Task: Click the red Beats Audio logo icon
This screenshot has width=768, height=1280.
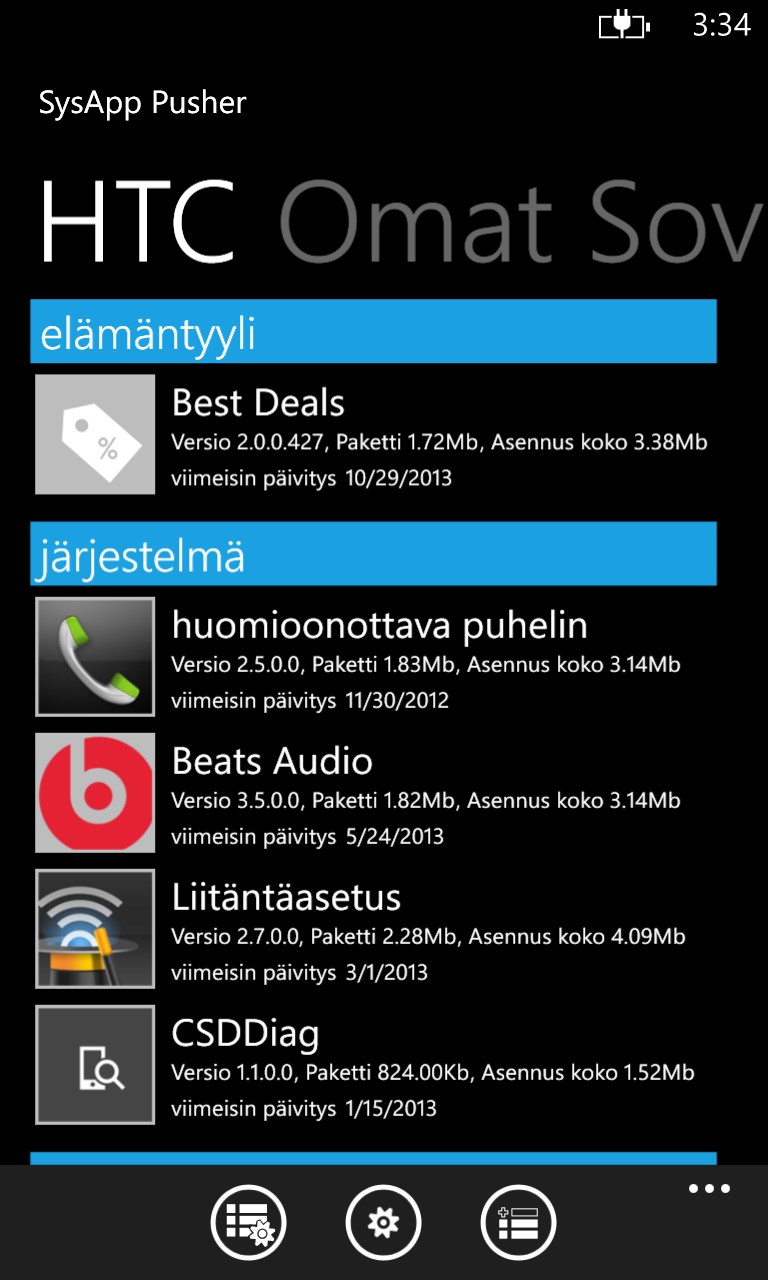Action: (94, 792)
